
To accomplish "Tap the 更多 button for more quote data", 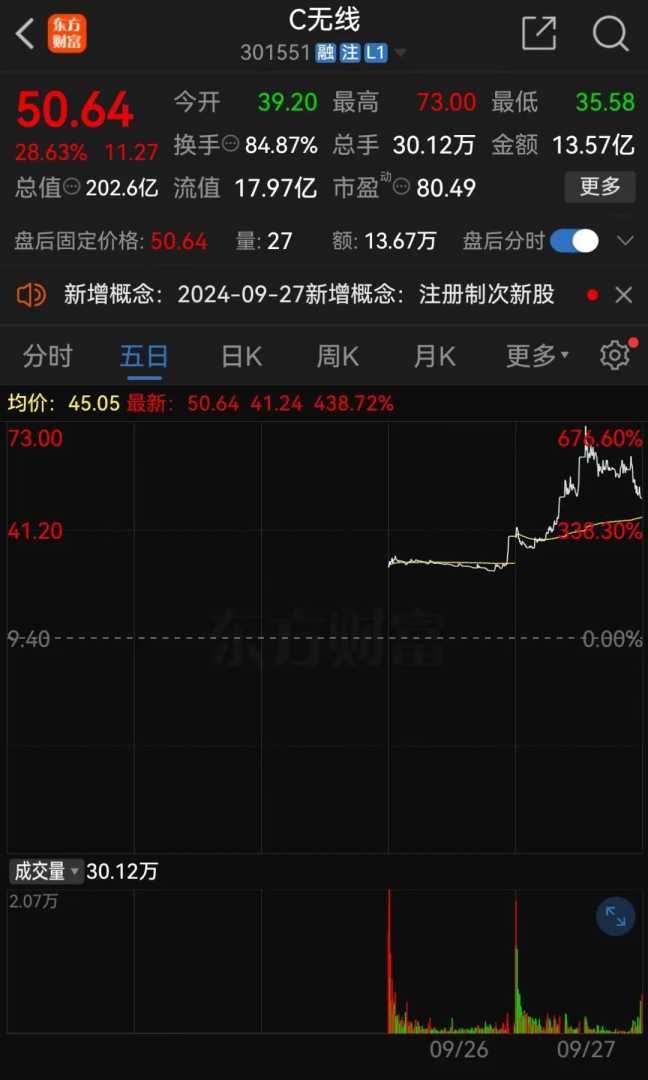I will [x=599, y=187].
